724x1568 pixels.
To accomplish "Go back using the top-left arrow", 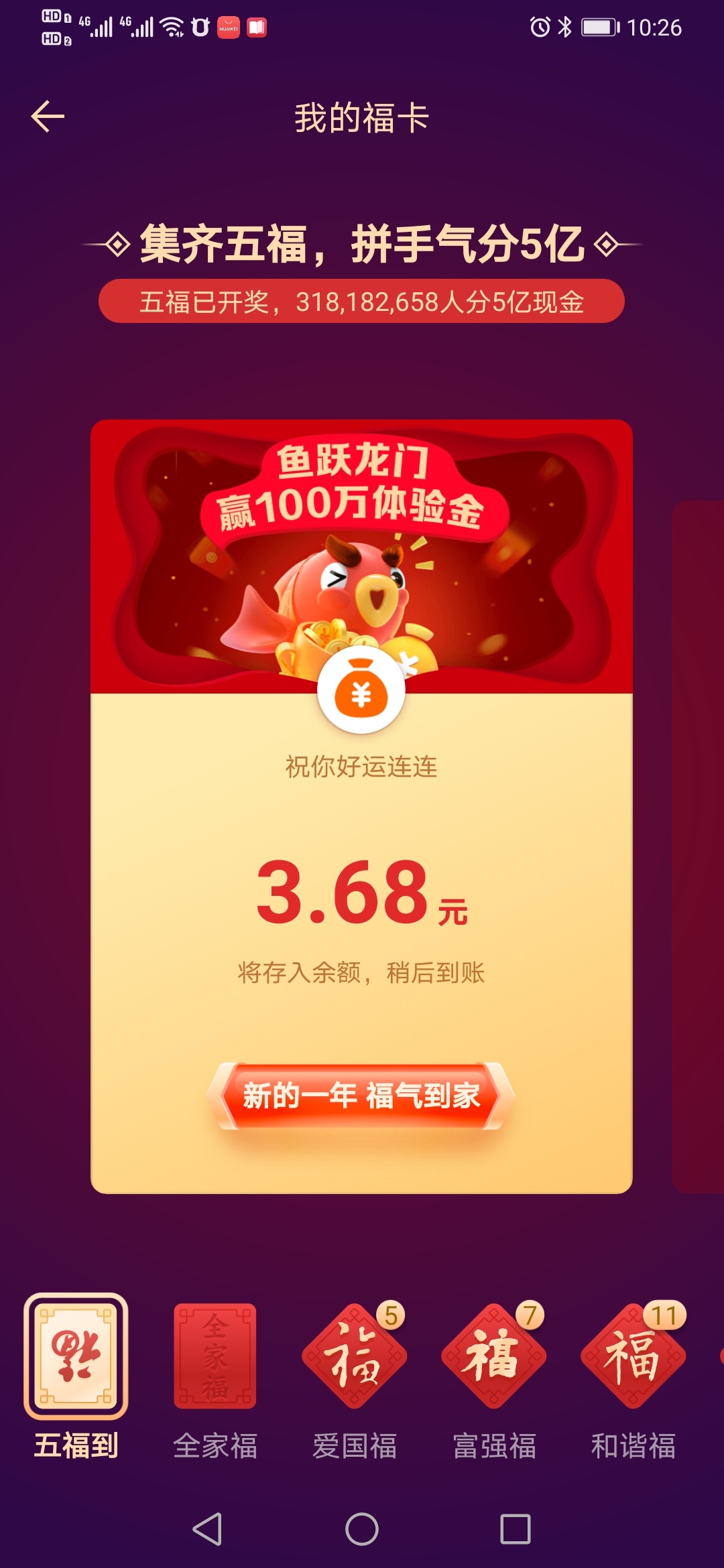I will pos(48,117).
